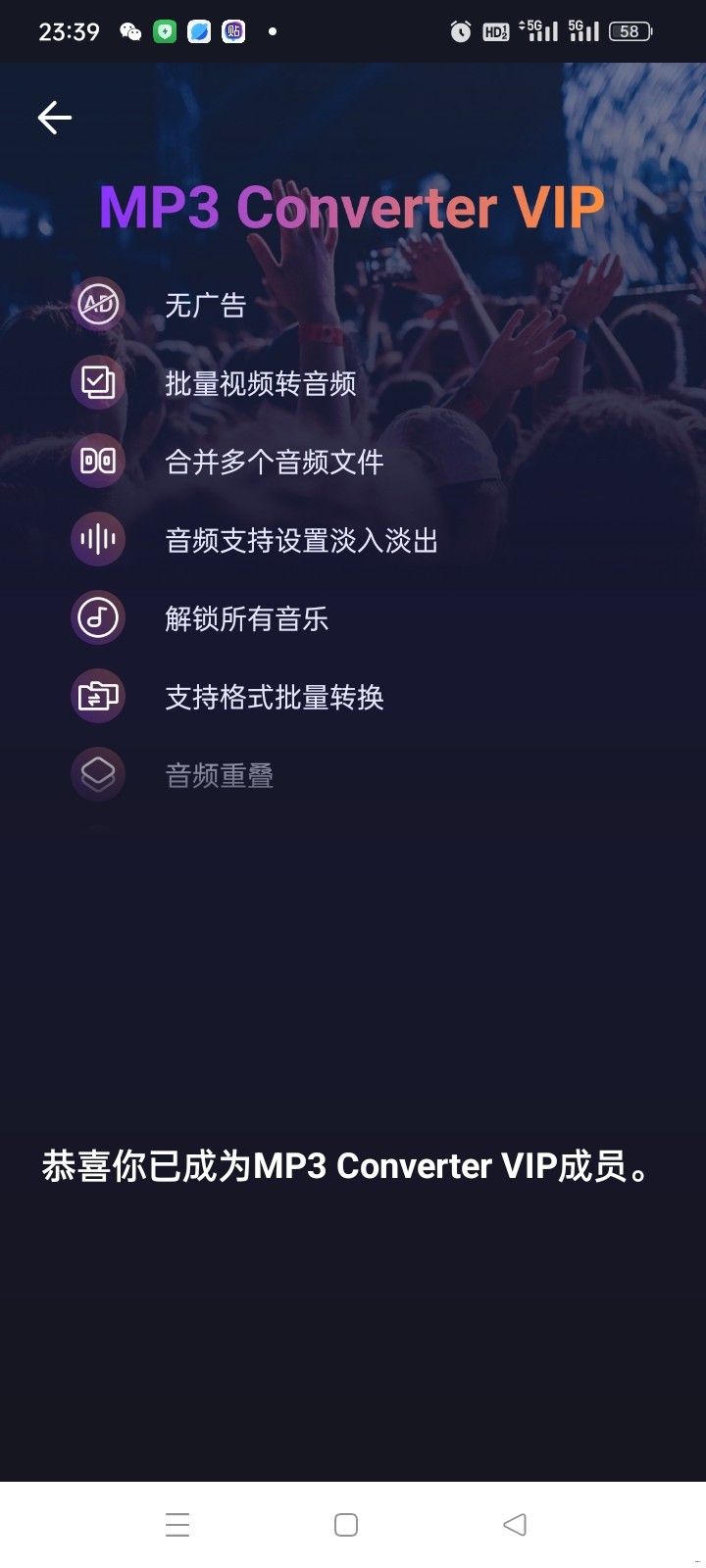Tap the grayed-out audio overlay icon
Viewport: 706px width, 1568px height.
pos(97,774)
